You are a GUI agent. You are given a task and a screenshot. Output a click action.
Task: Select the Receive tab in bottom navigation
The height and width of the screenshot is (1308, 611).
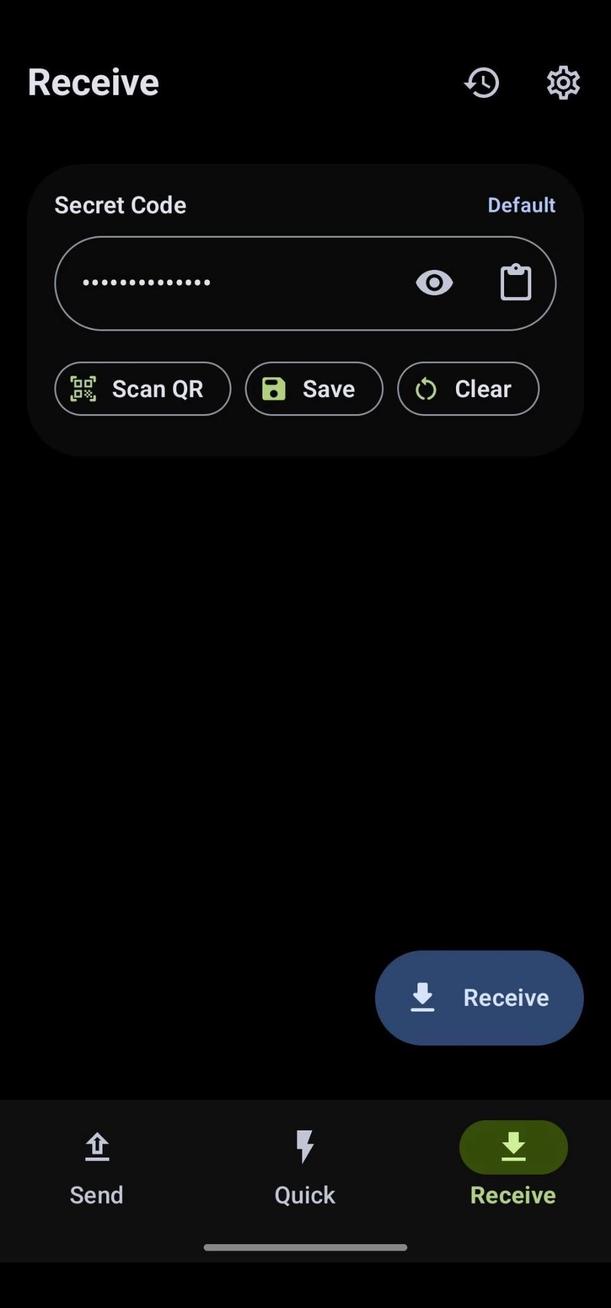click(513, 1168)
